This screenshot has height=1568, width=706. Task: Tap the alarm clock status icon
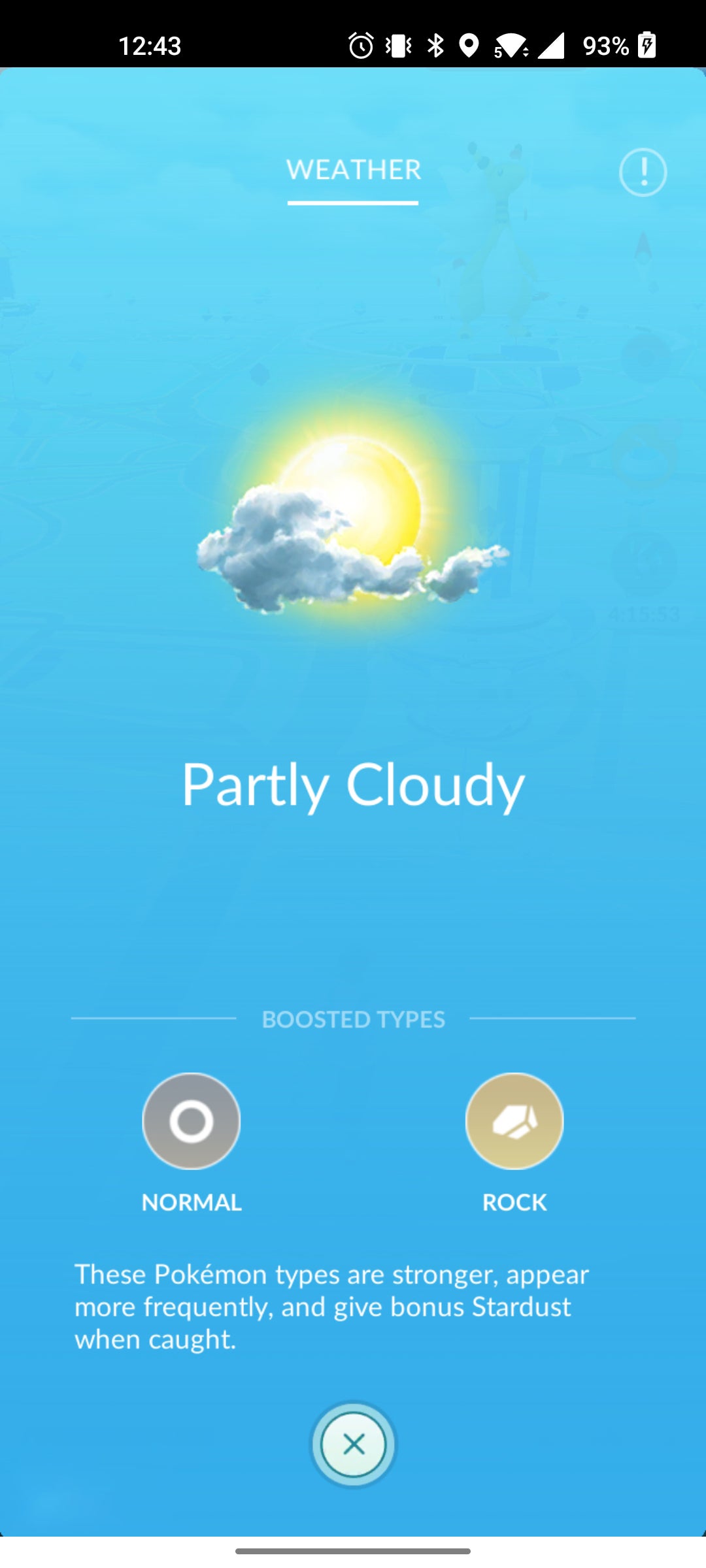pyautogui.click(x=361, y=44)
